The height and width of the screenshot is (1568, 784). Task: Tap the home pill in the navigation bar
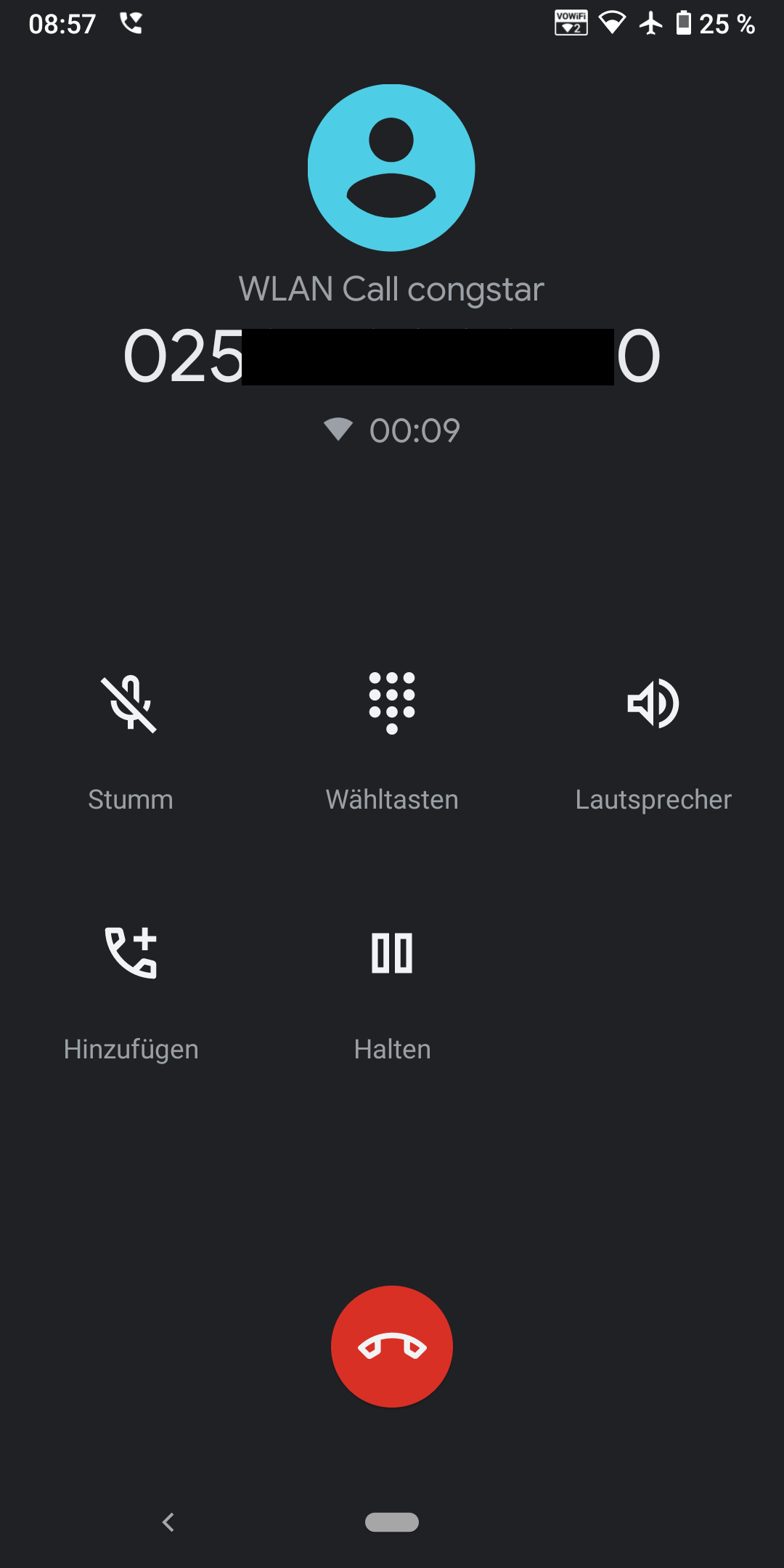click(x=392, y=1522)
